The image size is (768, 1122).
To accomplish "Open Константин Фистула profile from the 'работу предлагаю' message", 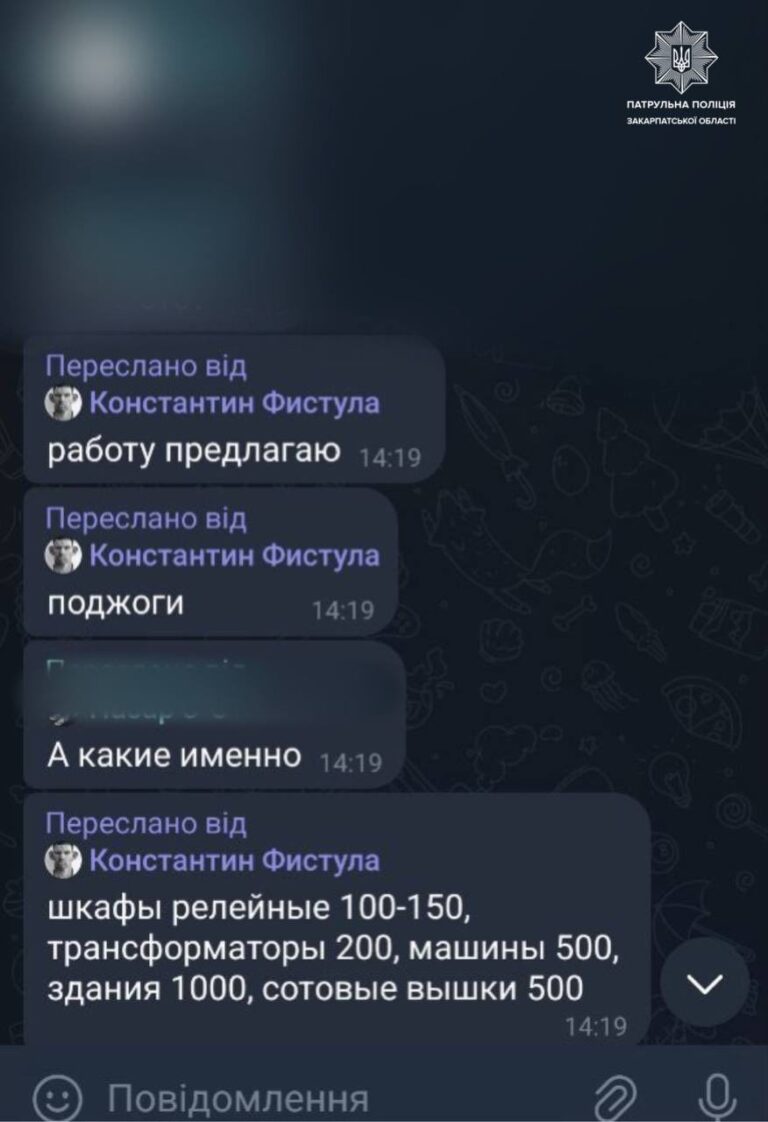I will [x=234, y=403].
